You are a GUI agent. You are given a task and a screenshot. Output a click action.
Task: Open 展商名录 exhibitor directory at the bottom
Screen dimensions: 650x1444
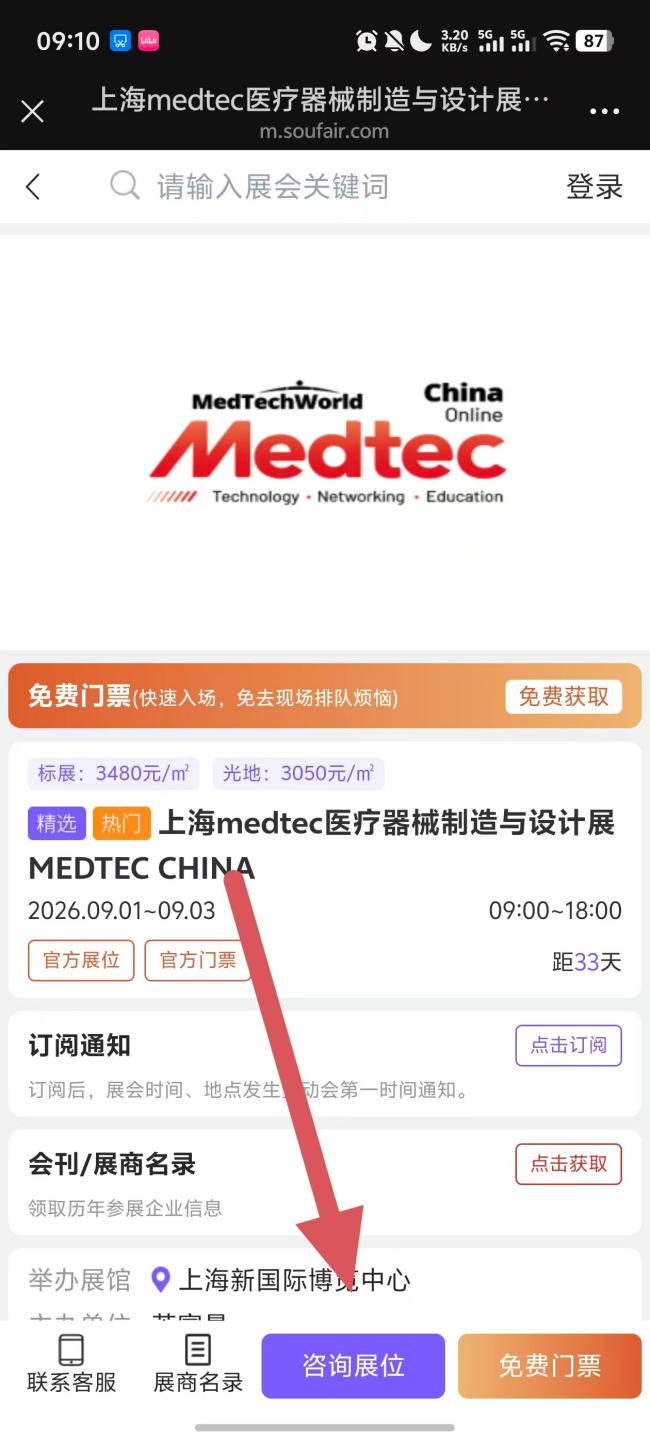198,1364
